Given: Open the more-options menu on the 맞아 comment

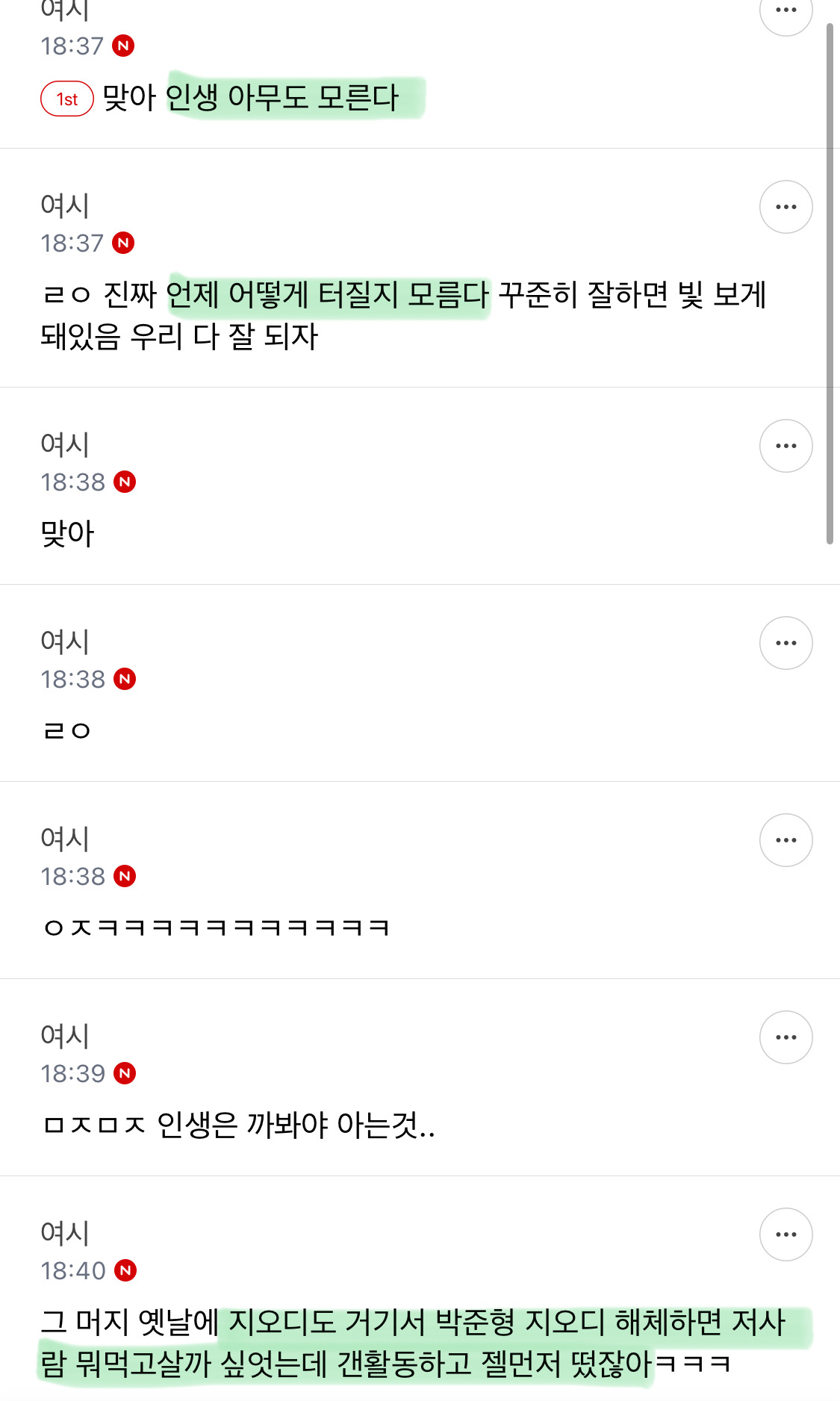Looking at the screenshot, I should pos(785,445).
